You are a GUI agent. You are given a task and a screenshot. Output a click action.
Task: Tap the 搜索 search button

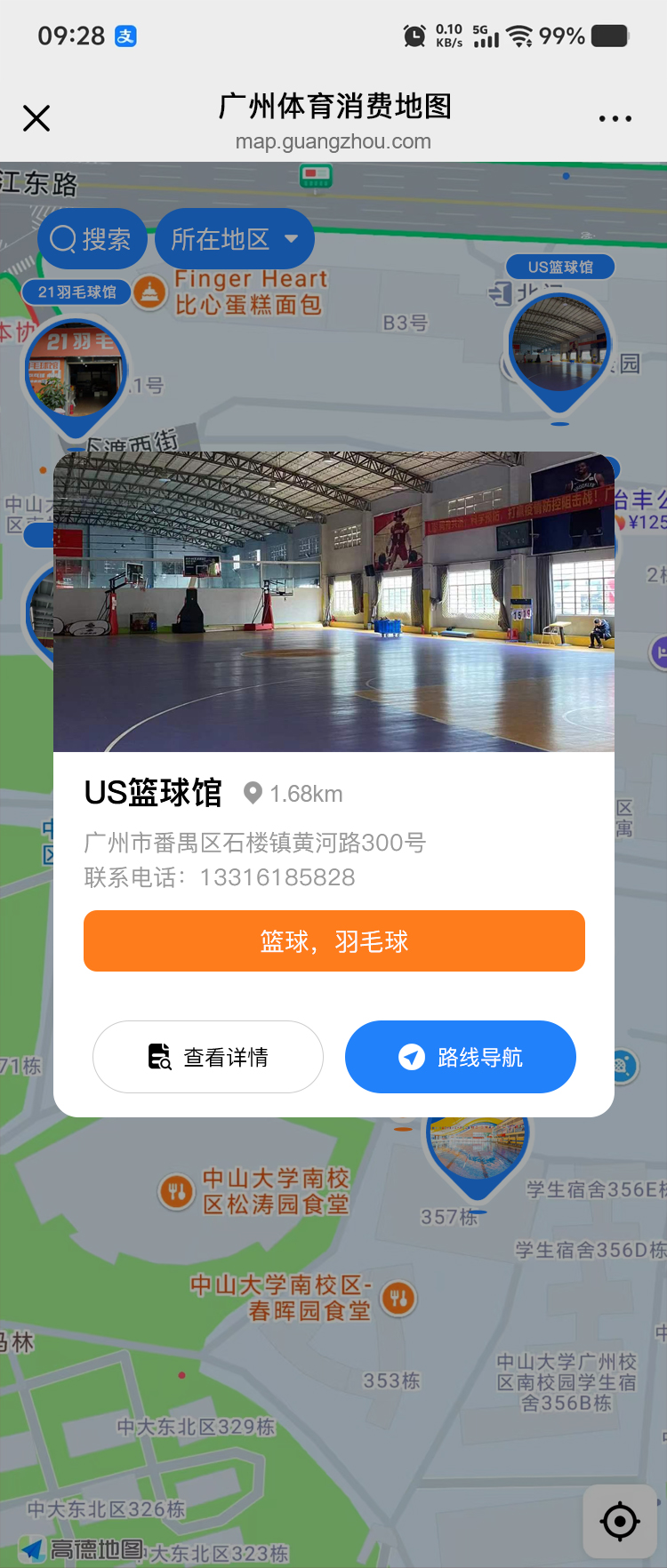[92, 239]
